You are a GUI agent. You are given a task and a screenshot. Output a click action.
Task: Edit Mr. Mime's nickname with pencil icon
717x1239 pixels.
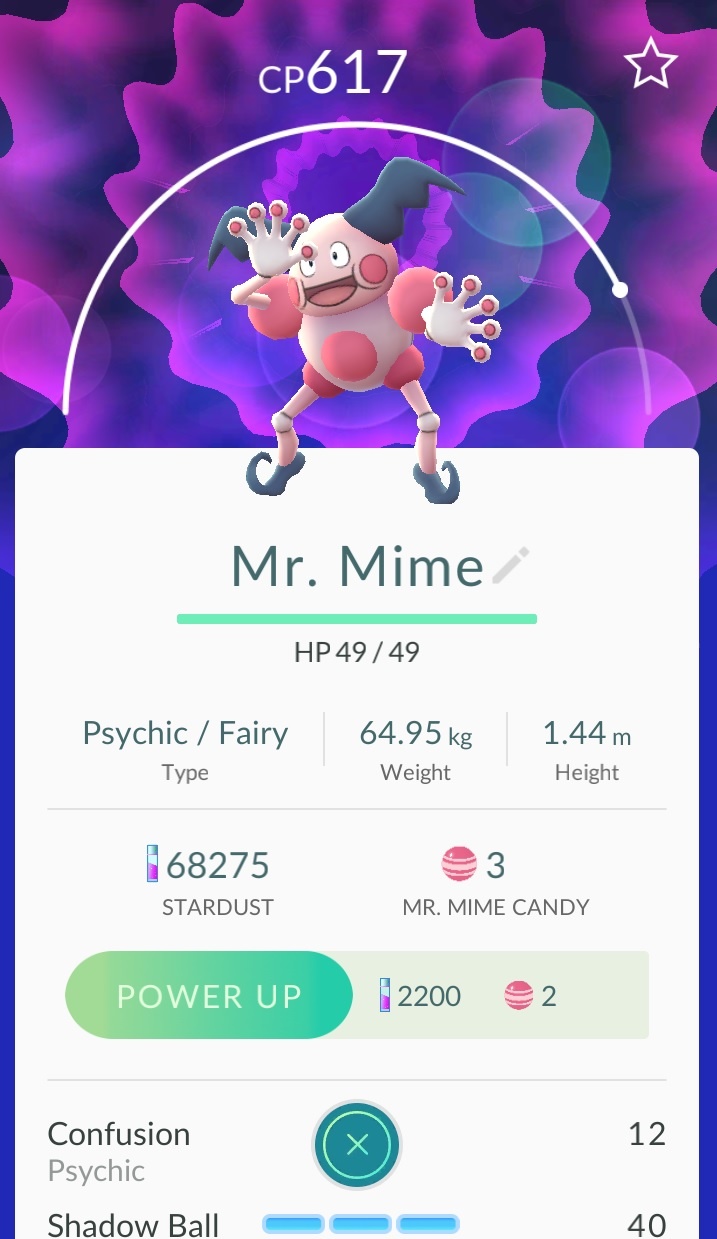click(511, 566)
